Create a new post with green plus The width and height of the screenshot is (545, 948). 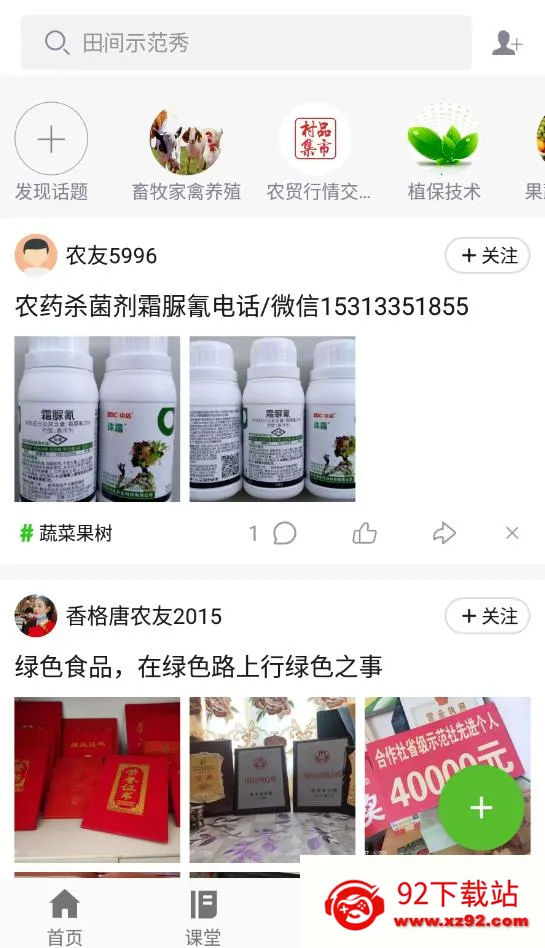(481, 808)
